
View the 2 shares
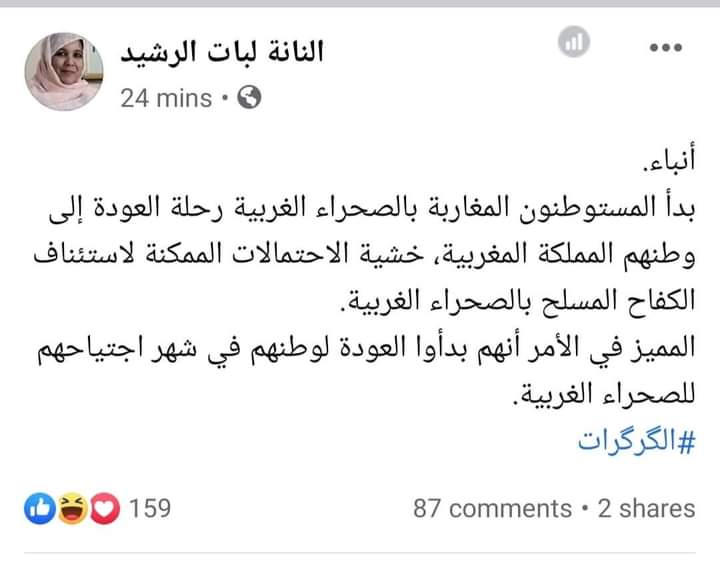pos(646,508)
